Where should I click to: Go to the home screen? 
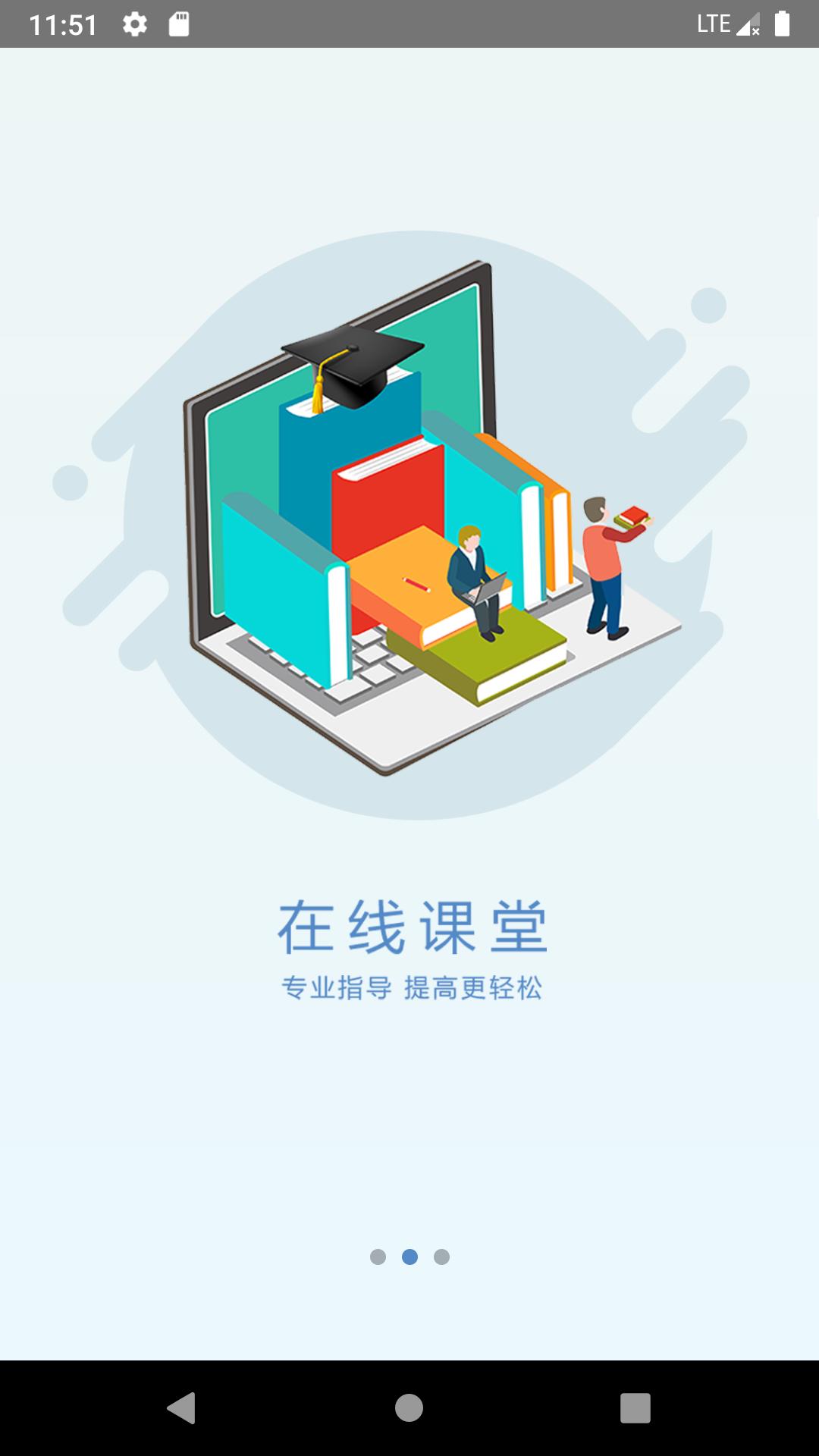click(x=409, y=1407)
